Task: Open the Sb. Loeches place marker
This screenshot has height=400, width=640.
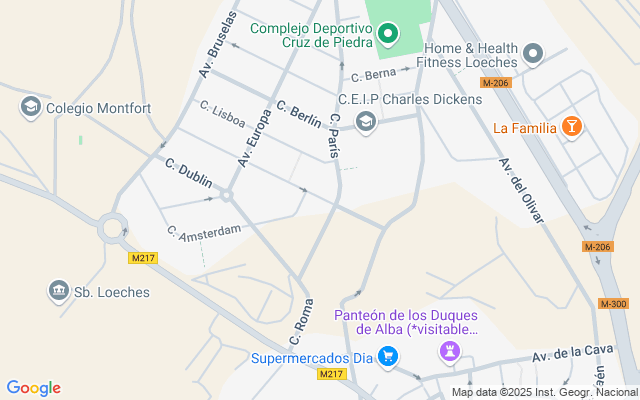Action: [58, 292]
